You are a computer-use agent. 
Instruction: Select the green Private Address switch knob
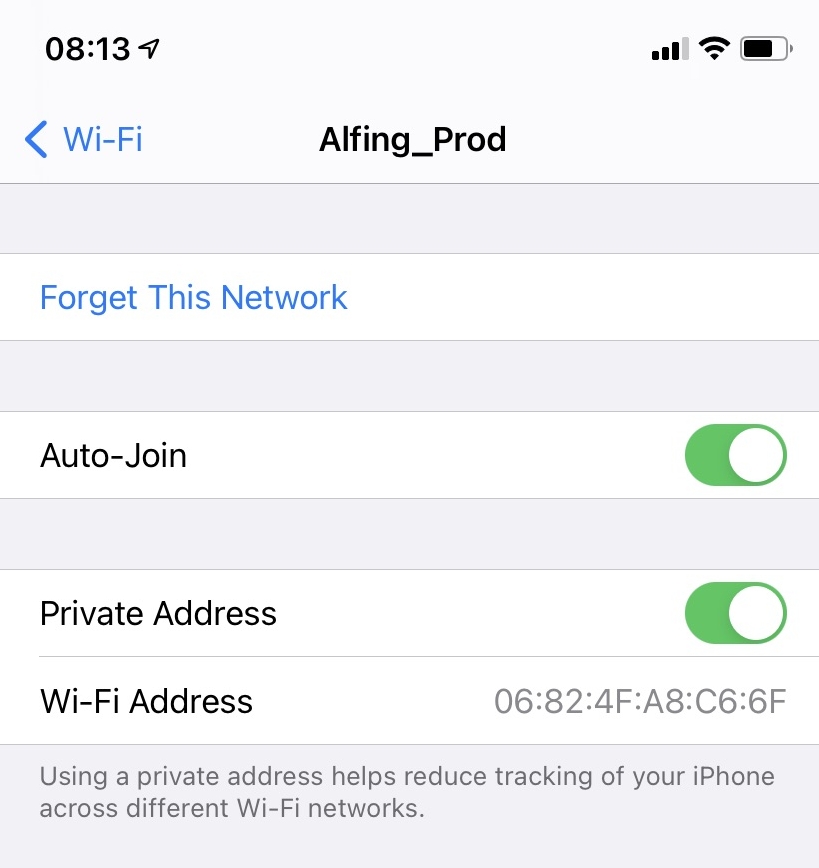coord(758,613)
